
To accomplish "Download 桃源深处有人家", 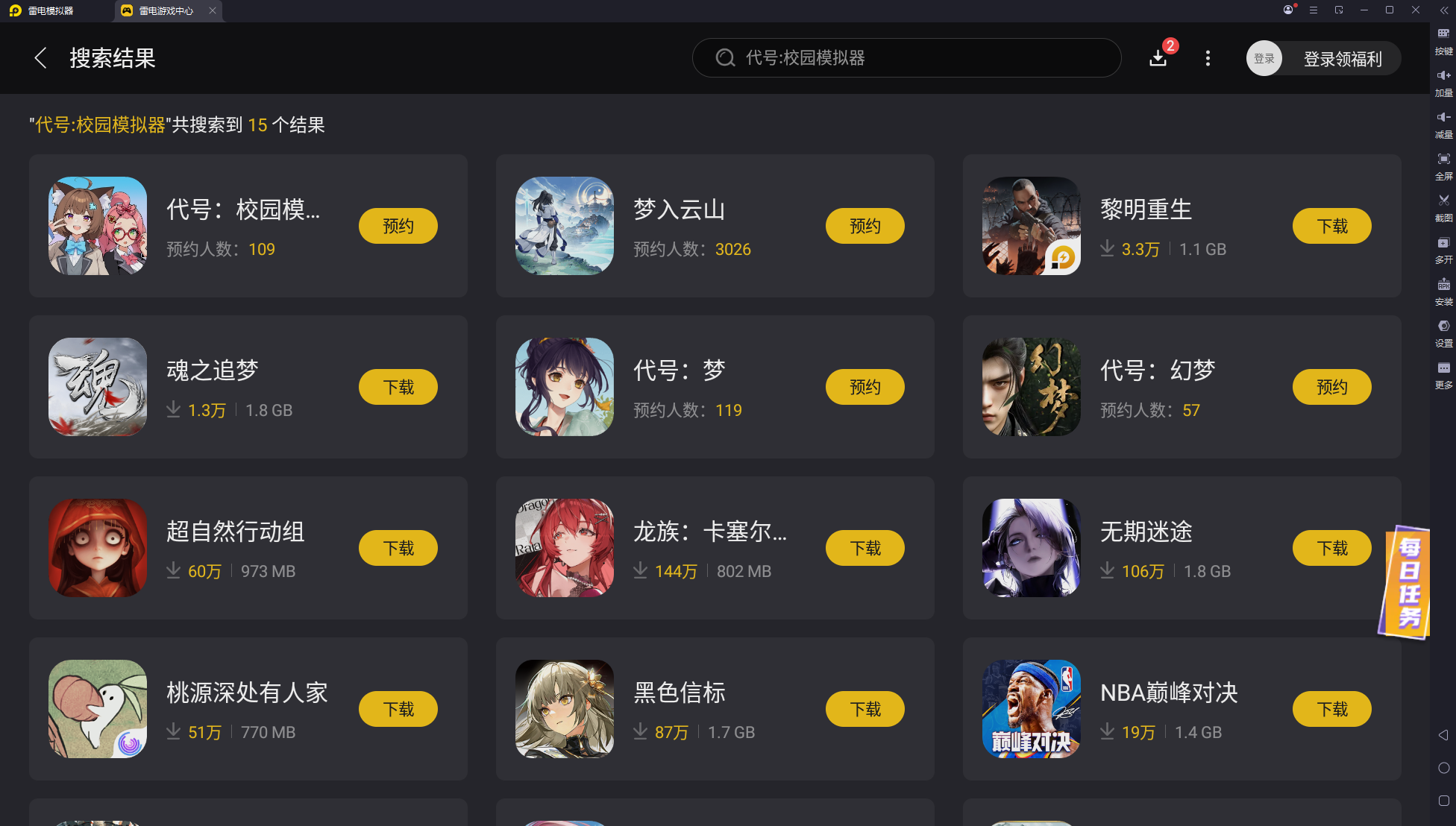I will pyautogui.click(x=398, y=709).
